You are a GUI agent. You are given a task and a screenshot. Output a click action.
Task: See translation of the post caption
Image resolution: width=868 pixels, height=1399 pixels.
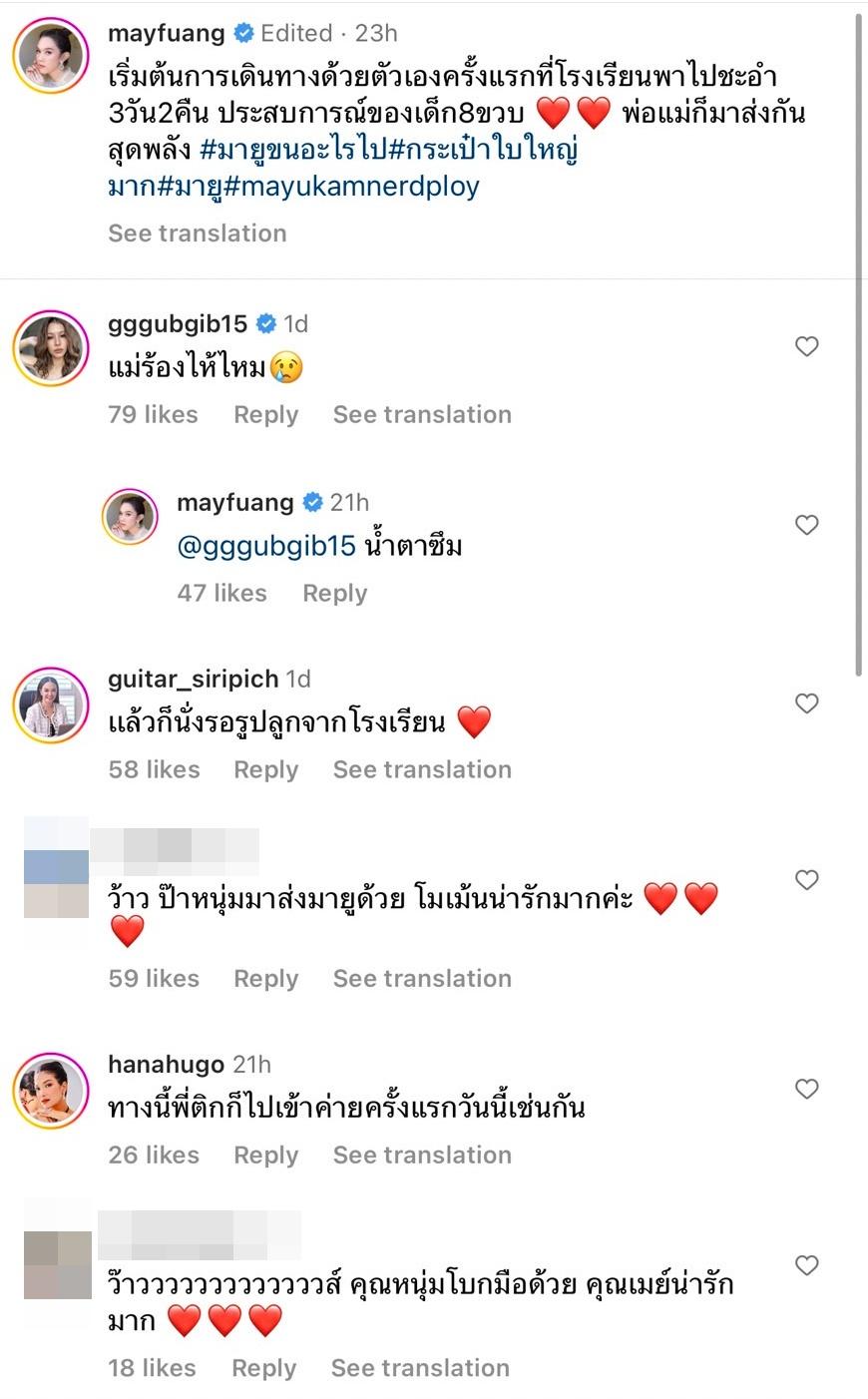[197, 233]
